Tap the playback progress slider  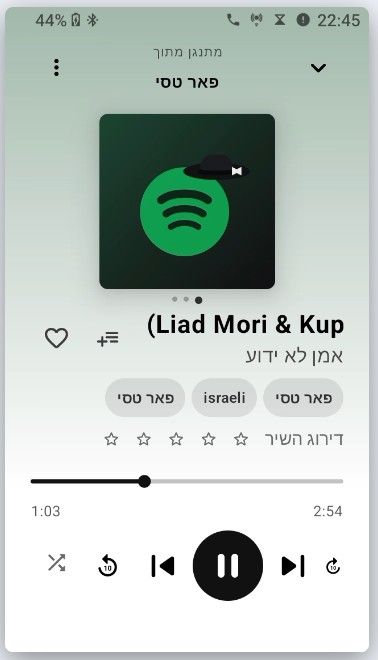tap(187, 481)
